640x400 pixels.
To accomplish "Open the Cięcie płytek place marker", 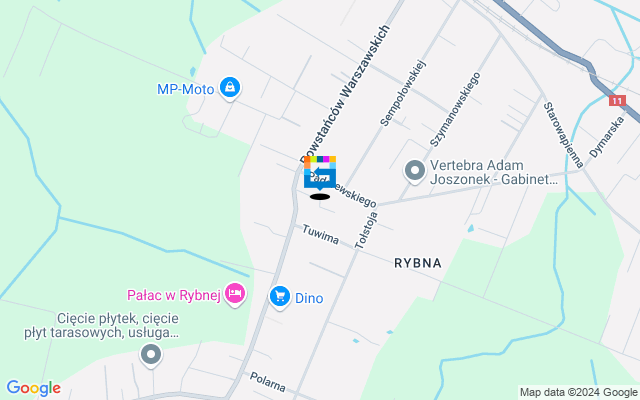I will pyautogui.click(x=151, y=353).
